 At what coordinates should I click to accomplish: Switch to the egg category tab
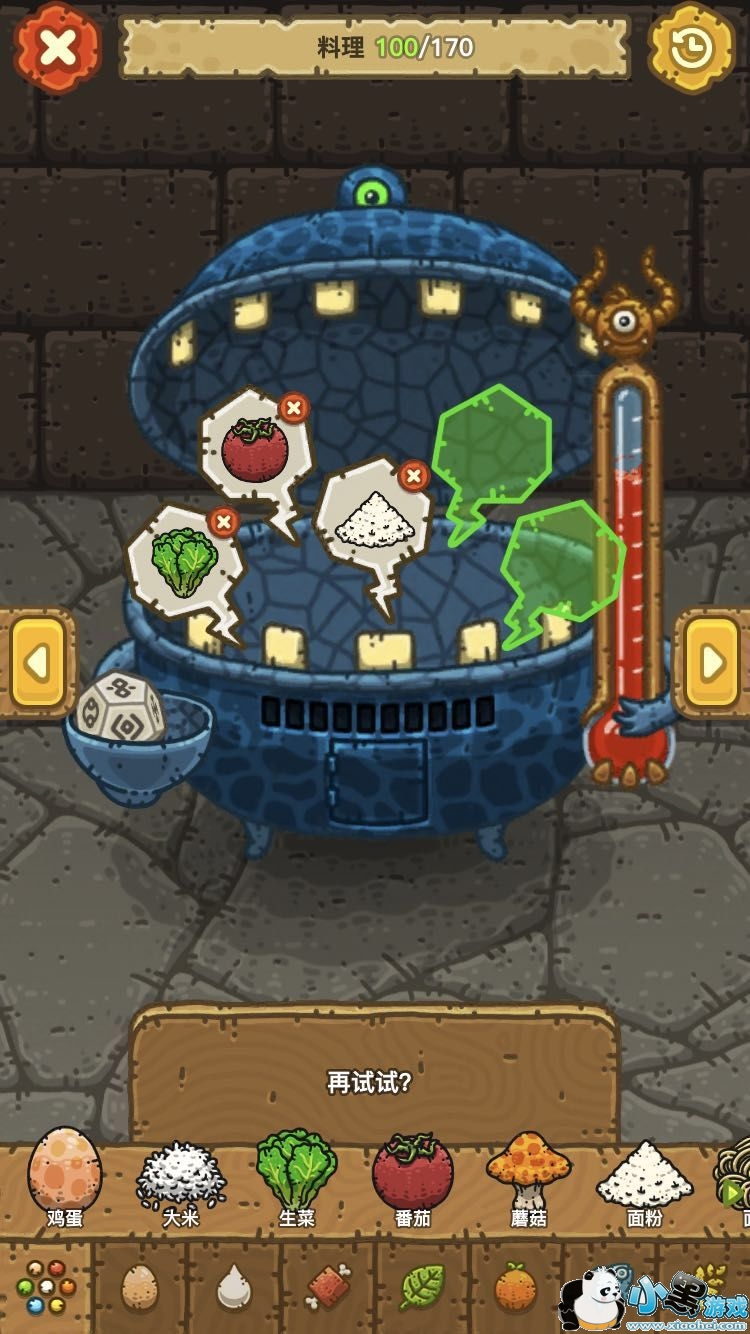point(139,1288)
